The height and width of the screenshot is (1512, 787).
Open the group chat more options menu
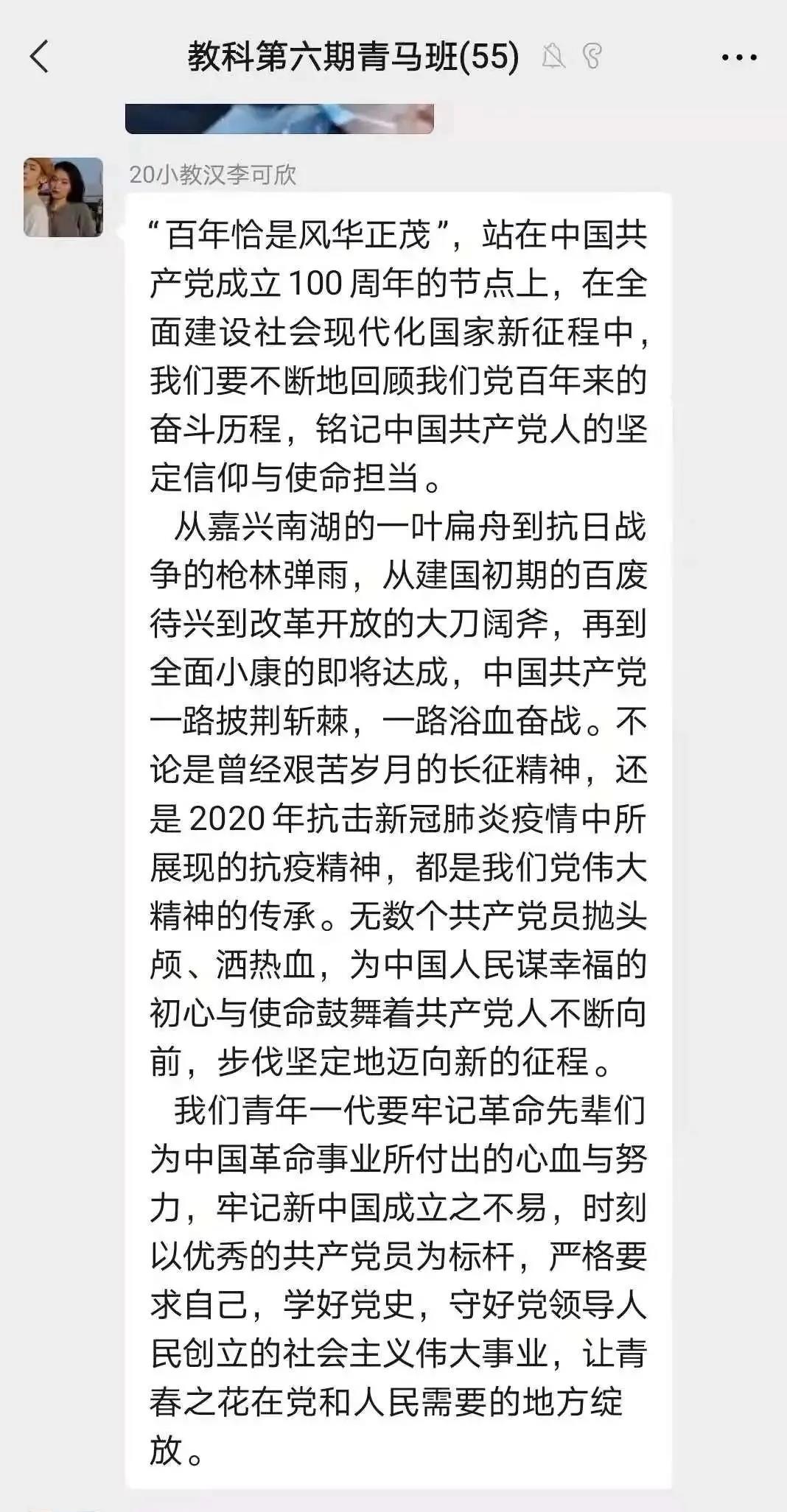[x=738, y=57]
